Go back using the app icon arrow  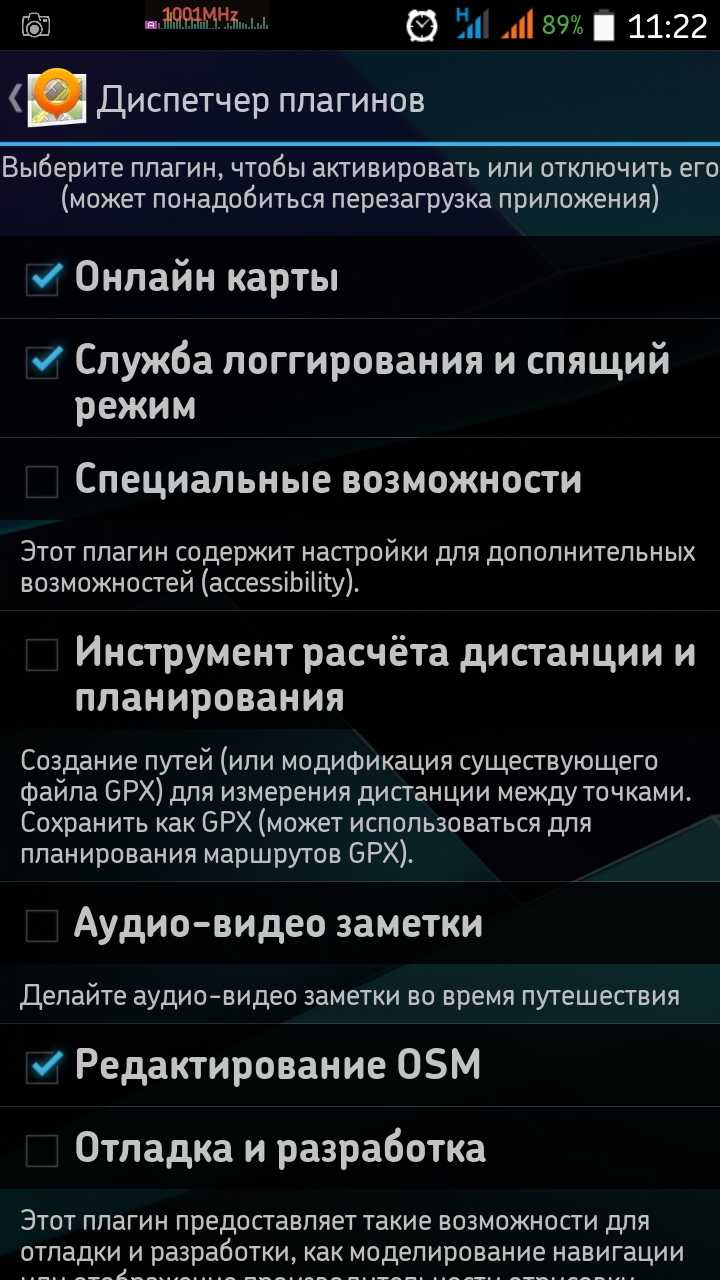tap(45, 99)
